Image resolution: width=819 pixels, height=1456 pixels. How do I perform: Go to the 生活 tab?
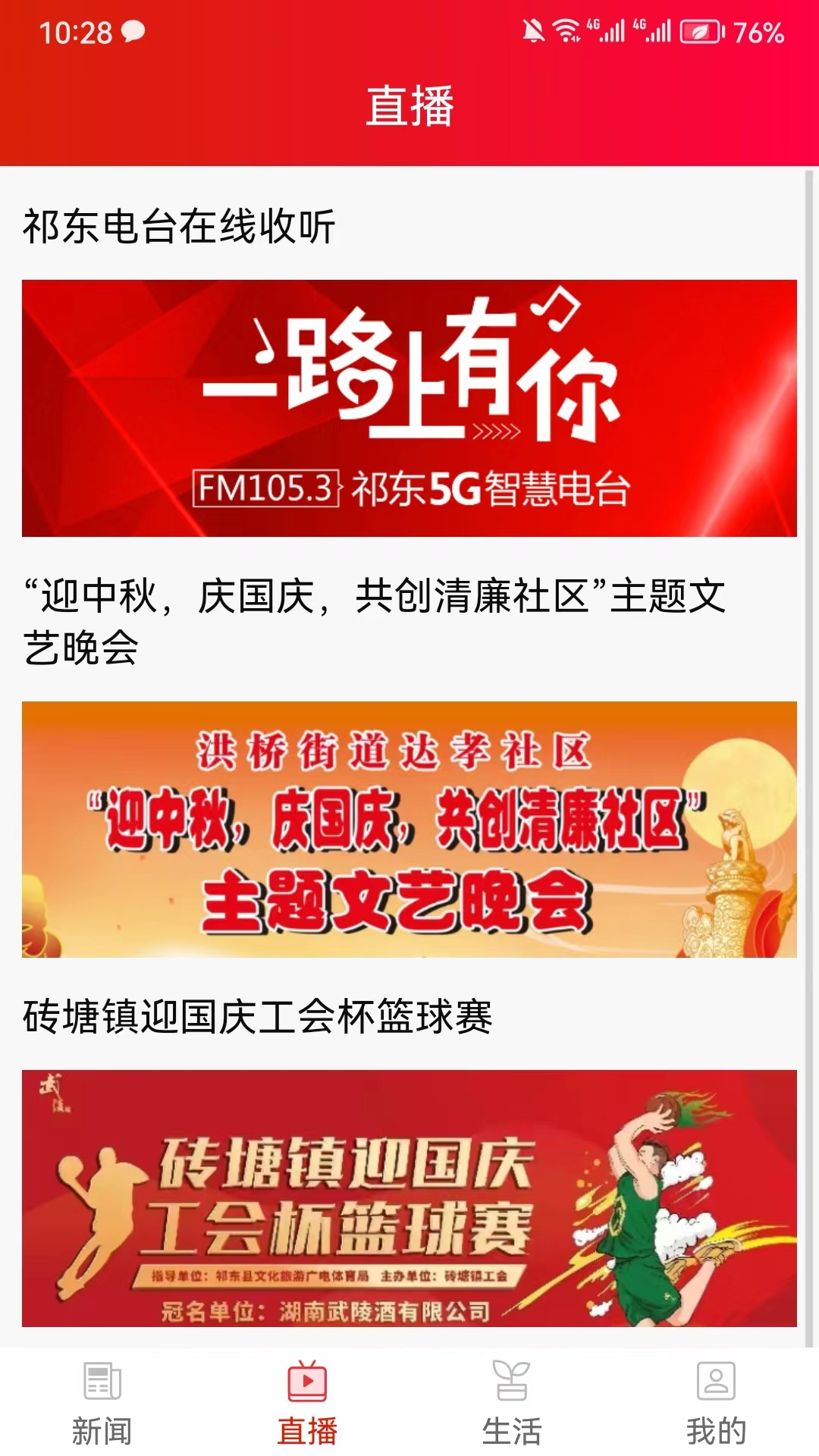512,1403
